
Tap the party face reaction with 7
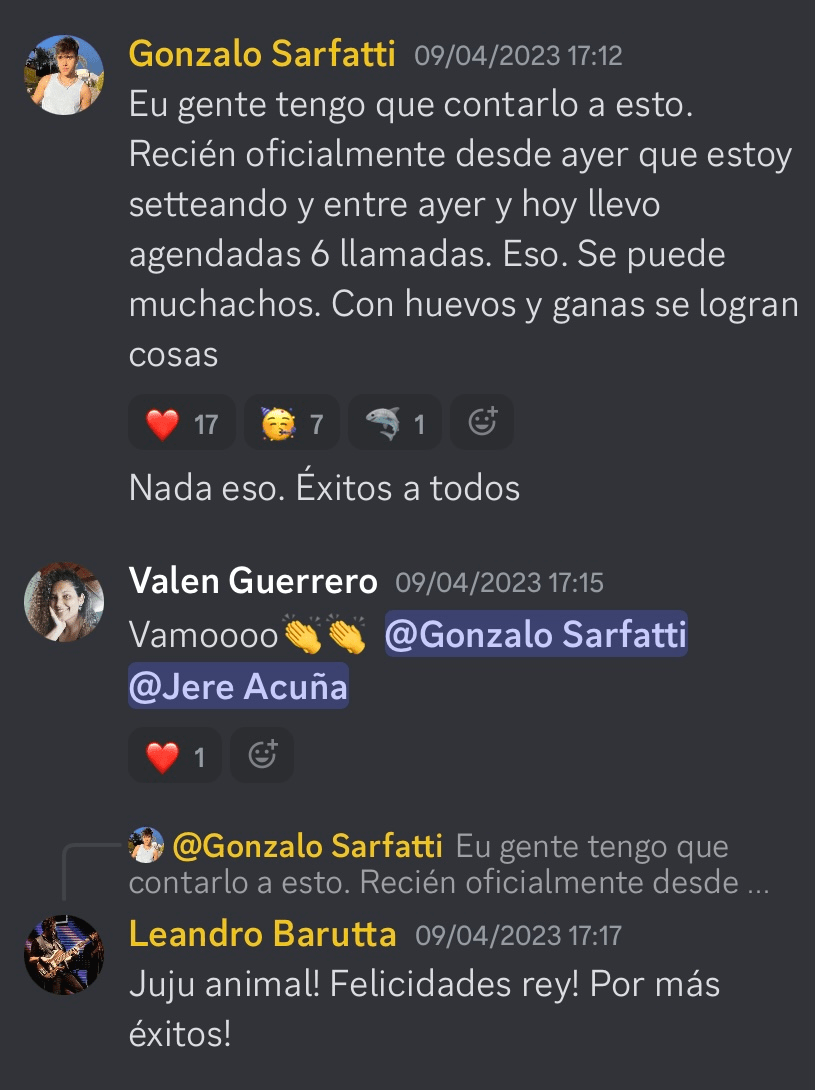click(291, 423)
